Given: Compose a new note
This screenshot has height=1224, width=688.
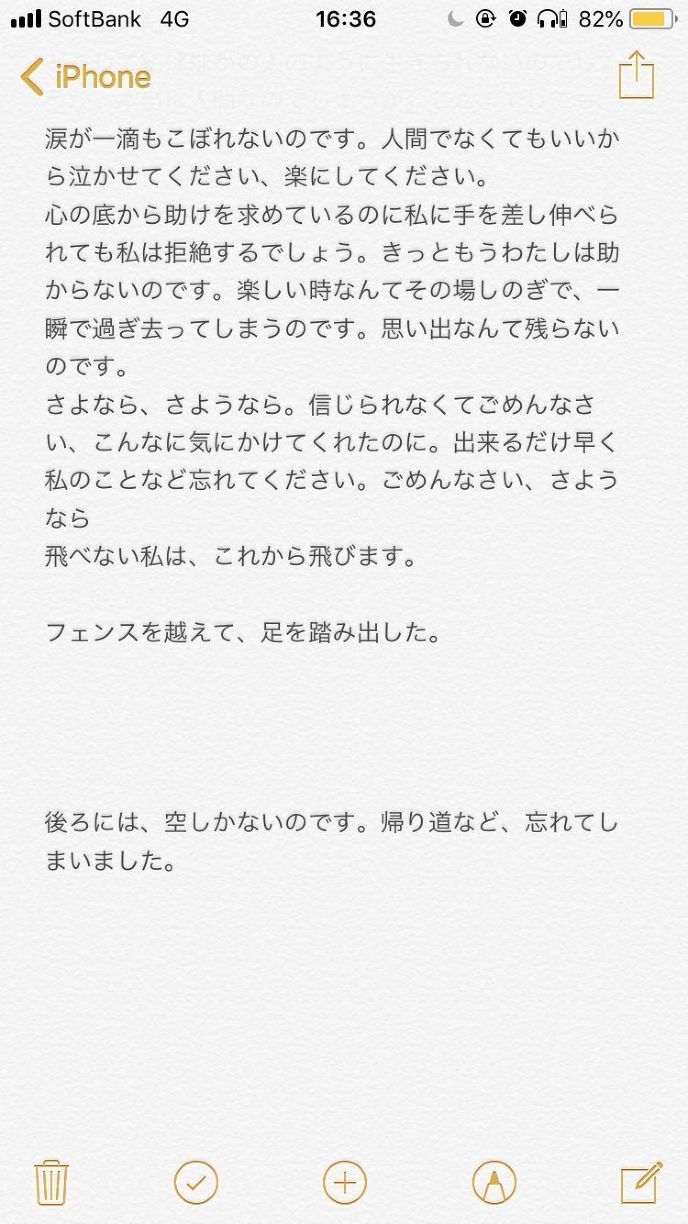Looking at the screenshot, I should point(640,1182).
